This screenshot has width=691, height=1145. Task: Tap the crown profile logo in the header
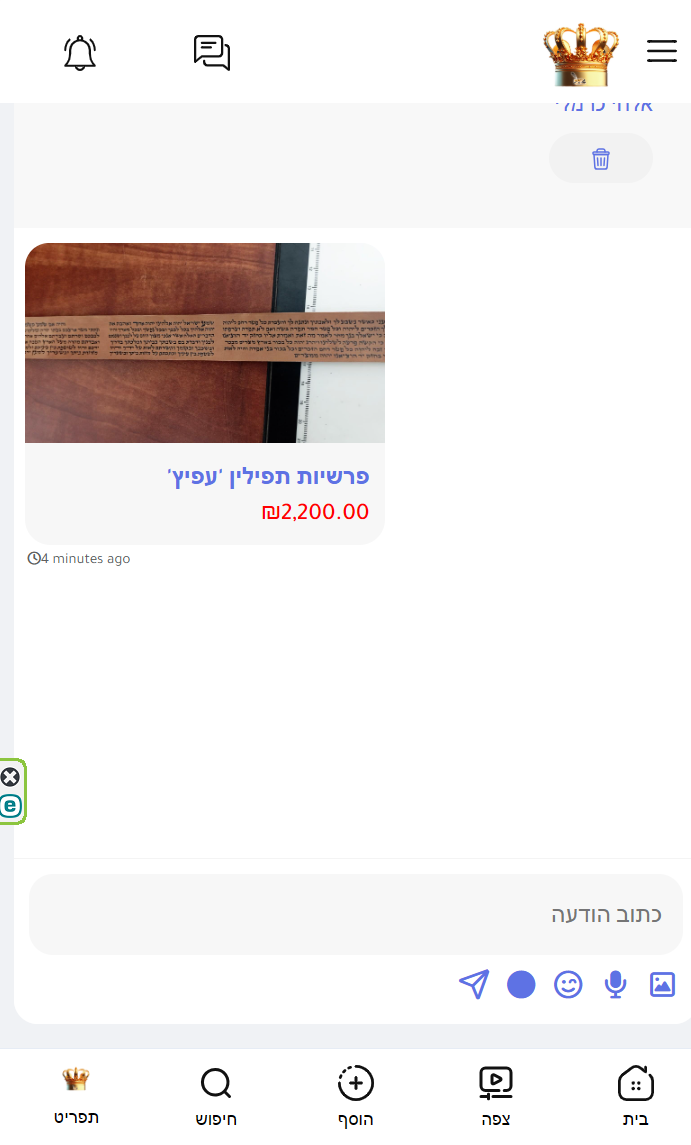click(580, 55)
